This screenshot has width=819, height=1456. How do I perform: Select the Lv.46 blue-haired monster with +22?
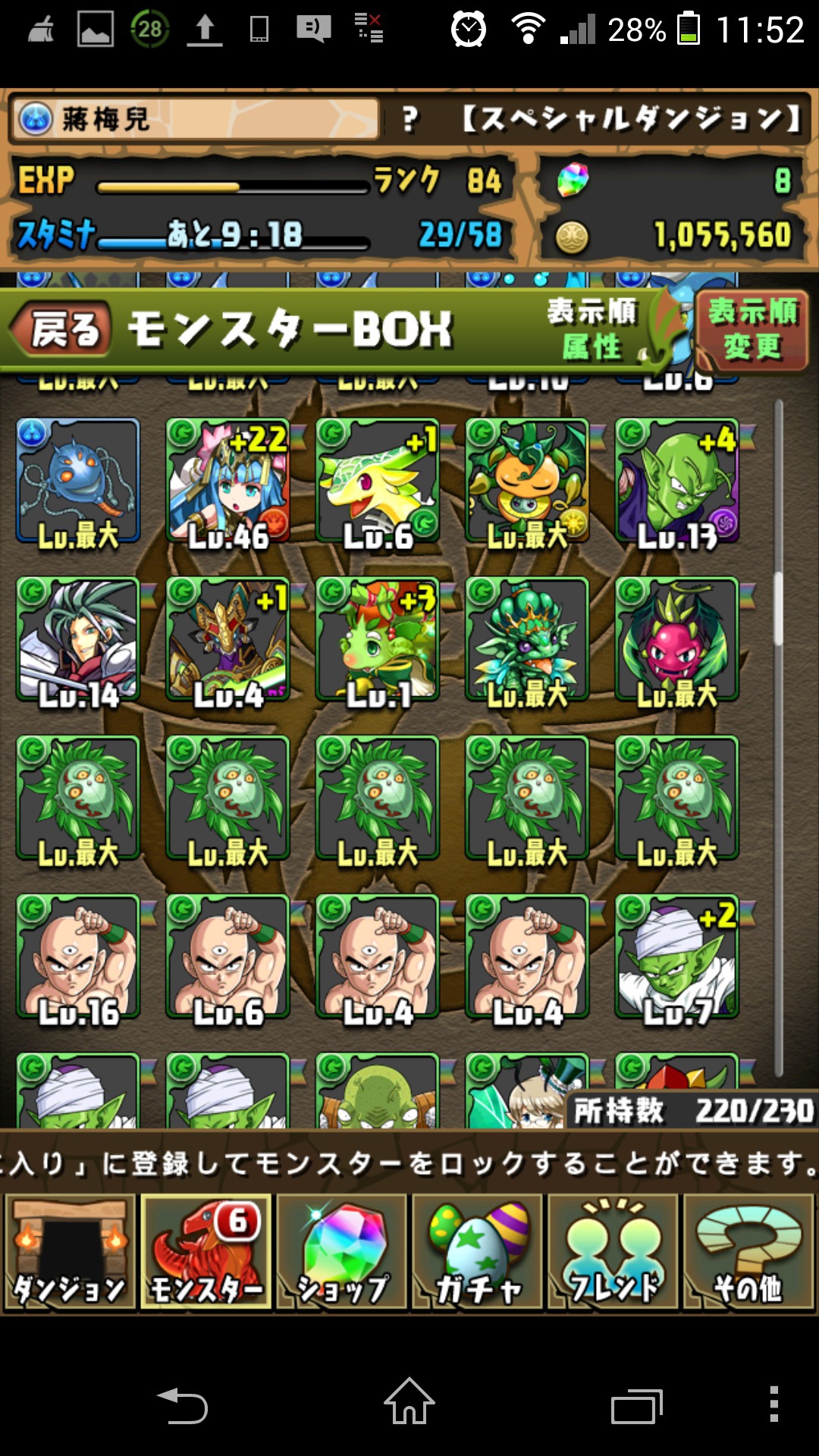click(x=227, y=482)
